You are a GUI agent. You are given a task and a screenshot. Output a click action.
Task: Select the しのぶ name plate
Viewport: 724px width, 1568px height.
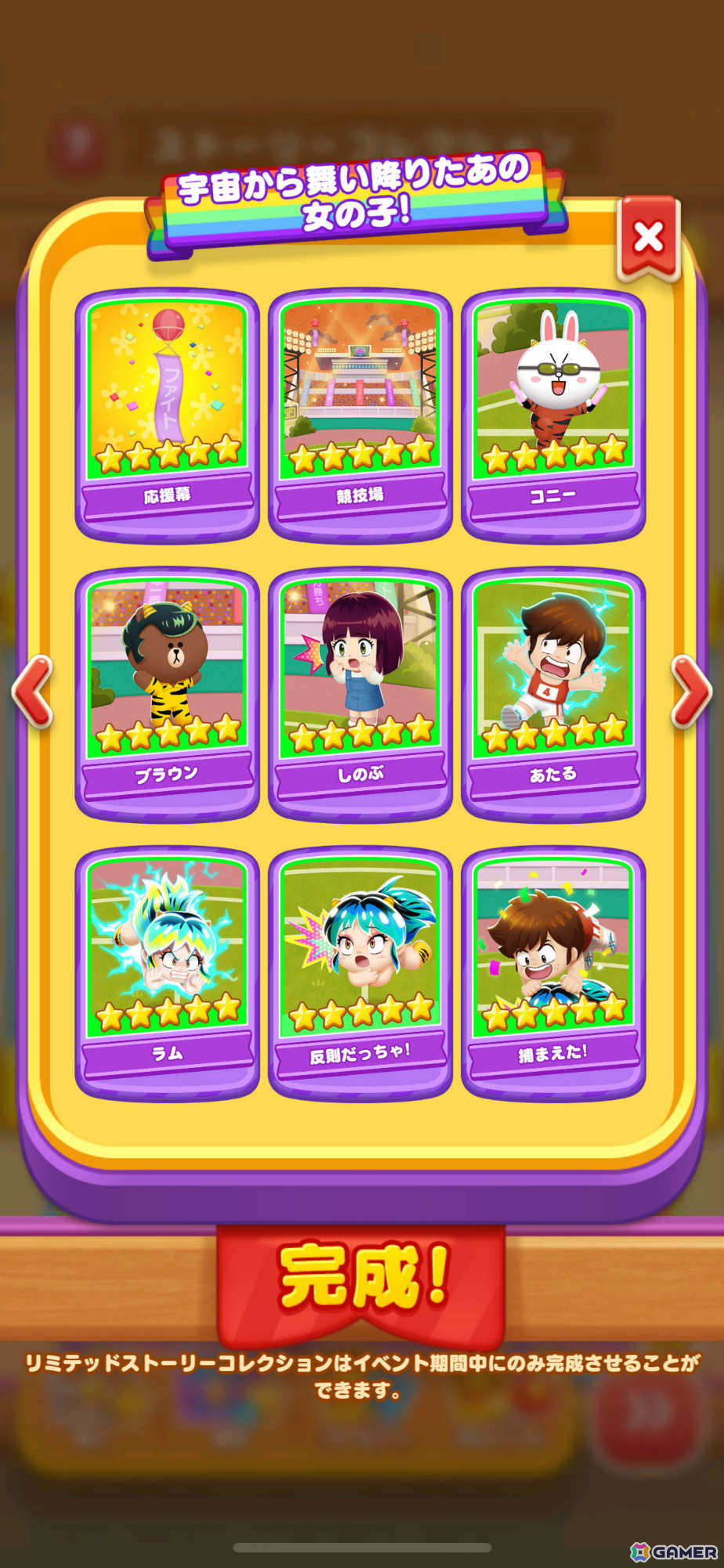pos(360,773)
